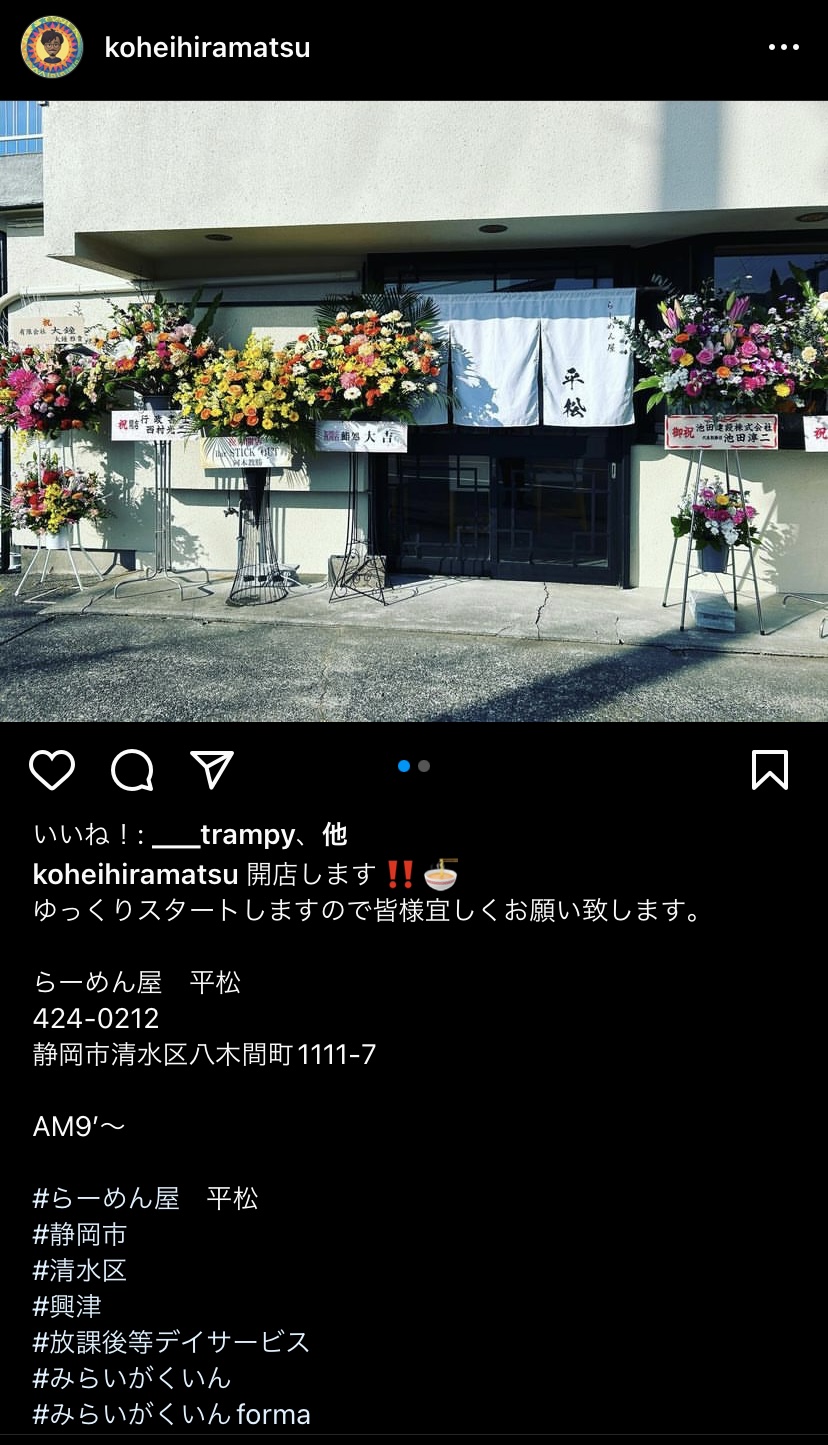This screenshot has width=828, height=1445.
Task: Open hashtag #放課後等デイサービス
Action: click(172, 1343)
